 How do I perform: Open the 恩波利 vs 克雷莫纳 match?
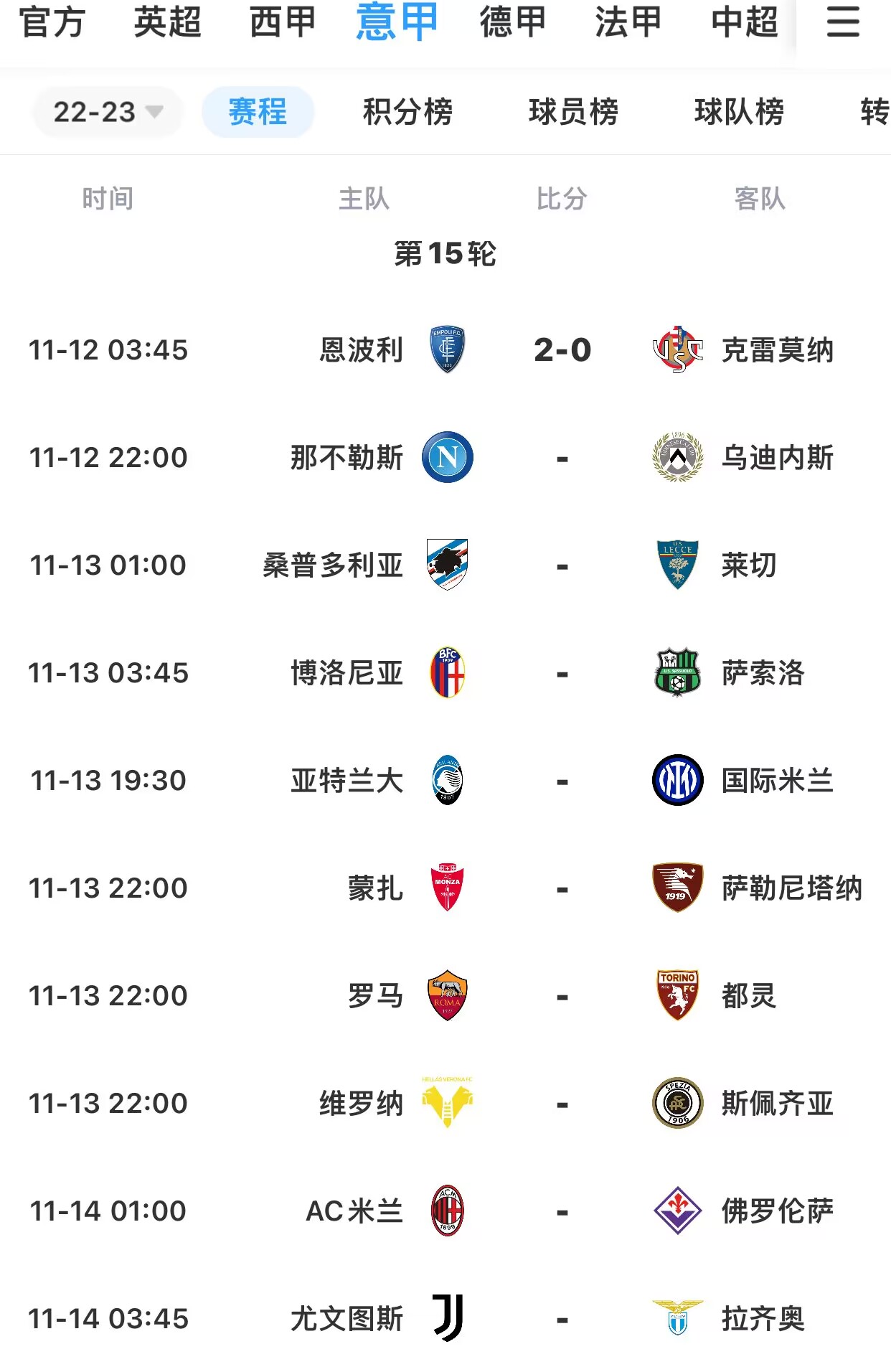562,350
